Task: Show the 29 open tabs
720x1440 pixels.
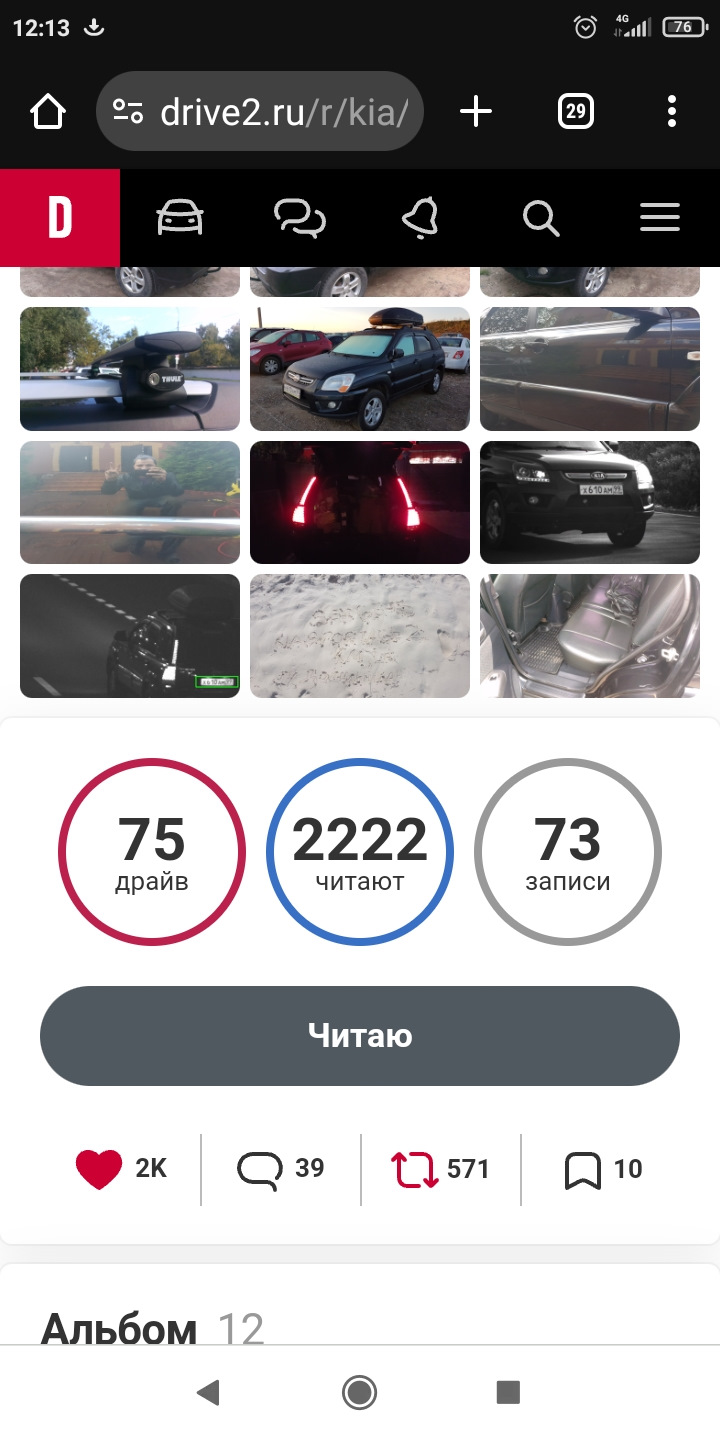Action: pyautogui.click(x=575, y=112)
